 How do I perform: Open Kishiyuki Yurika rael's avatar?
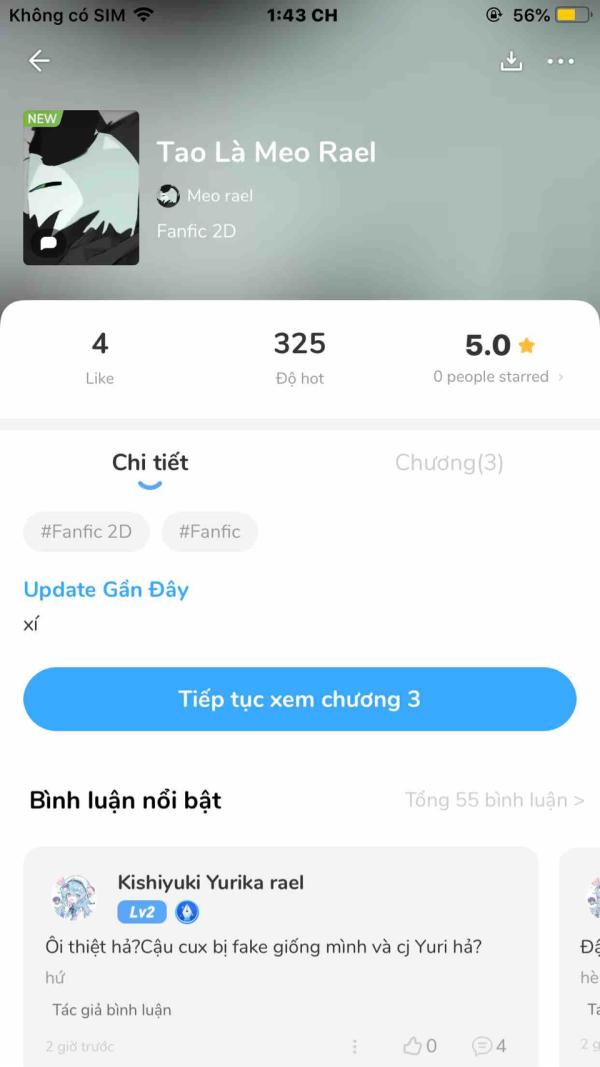pos(73,898)
